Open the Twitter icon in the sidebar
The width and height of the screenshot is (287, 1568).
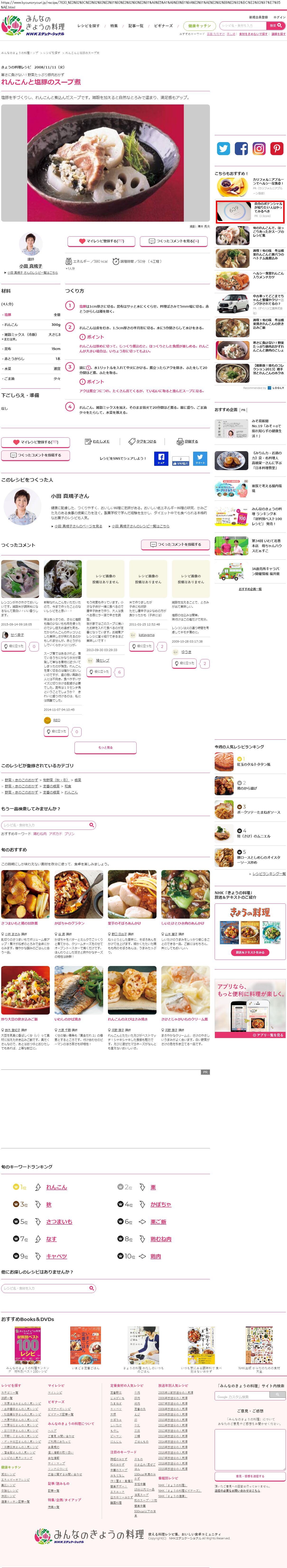coord(224,148)
